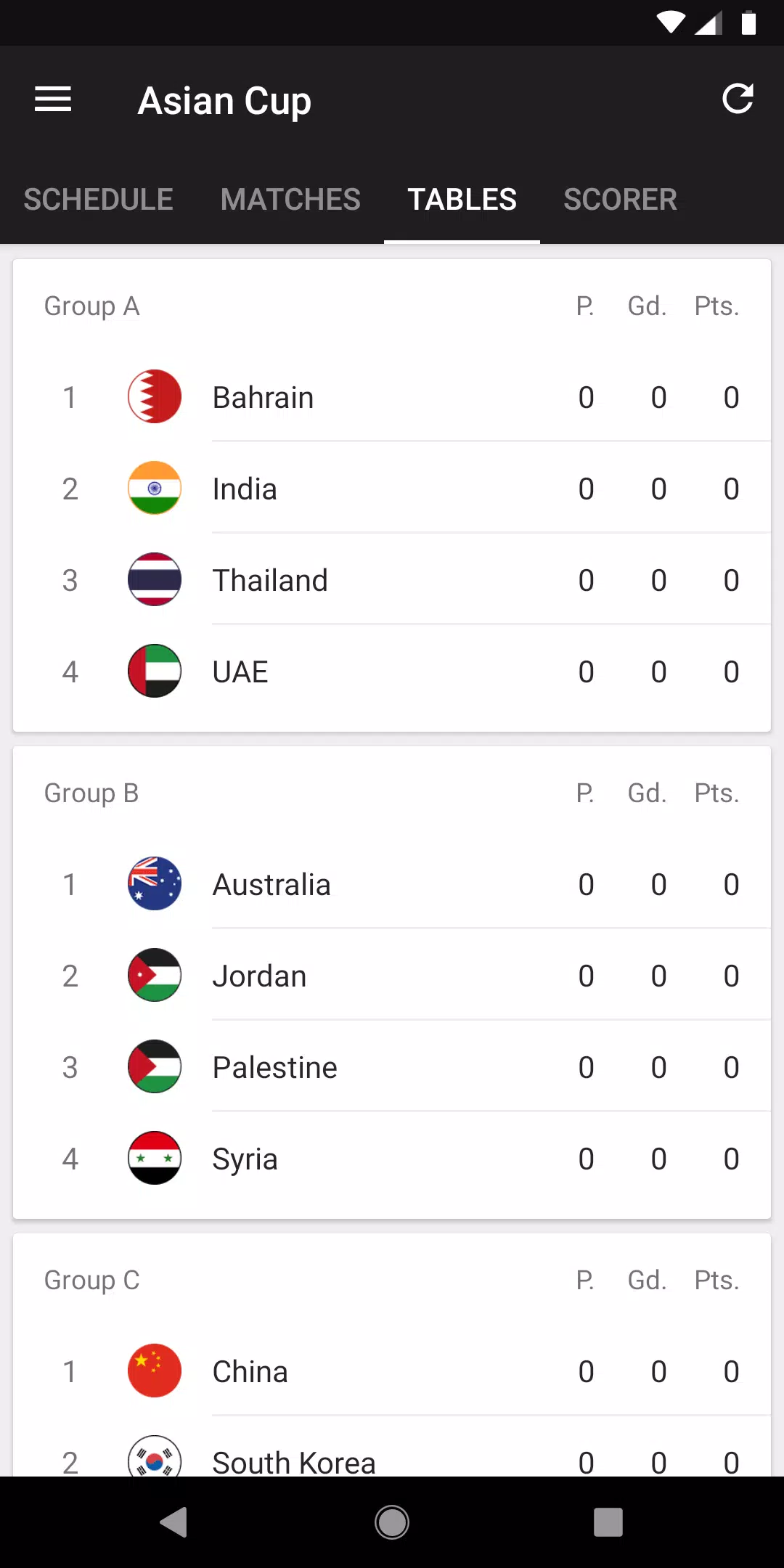Open Australia team row

(x=392, y=884)
